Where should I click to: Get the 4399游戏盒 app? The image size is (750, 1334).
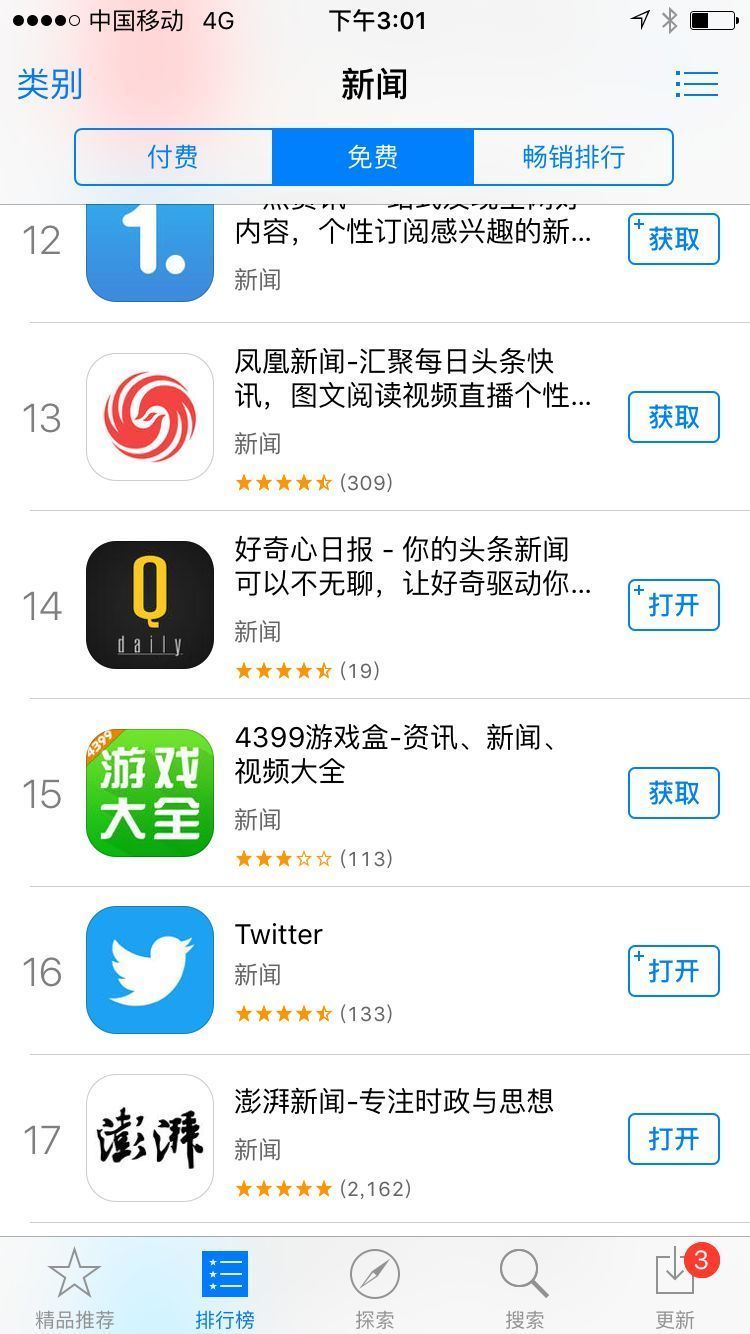[x=673, y=793]
